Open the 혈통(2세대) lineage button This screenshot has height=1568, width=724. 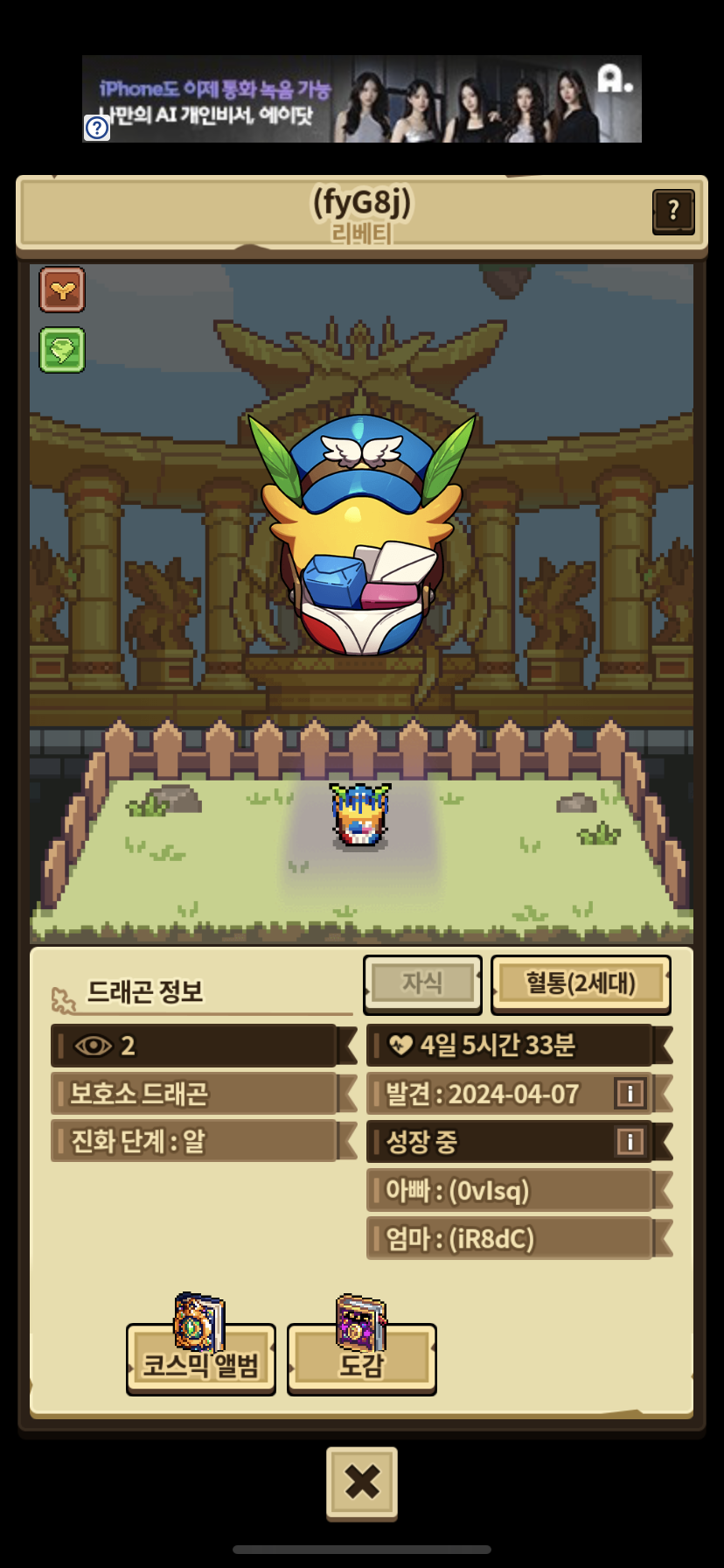pos(581,983)
